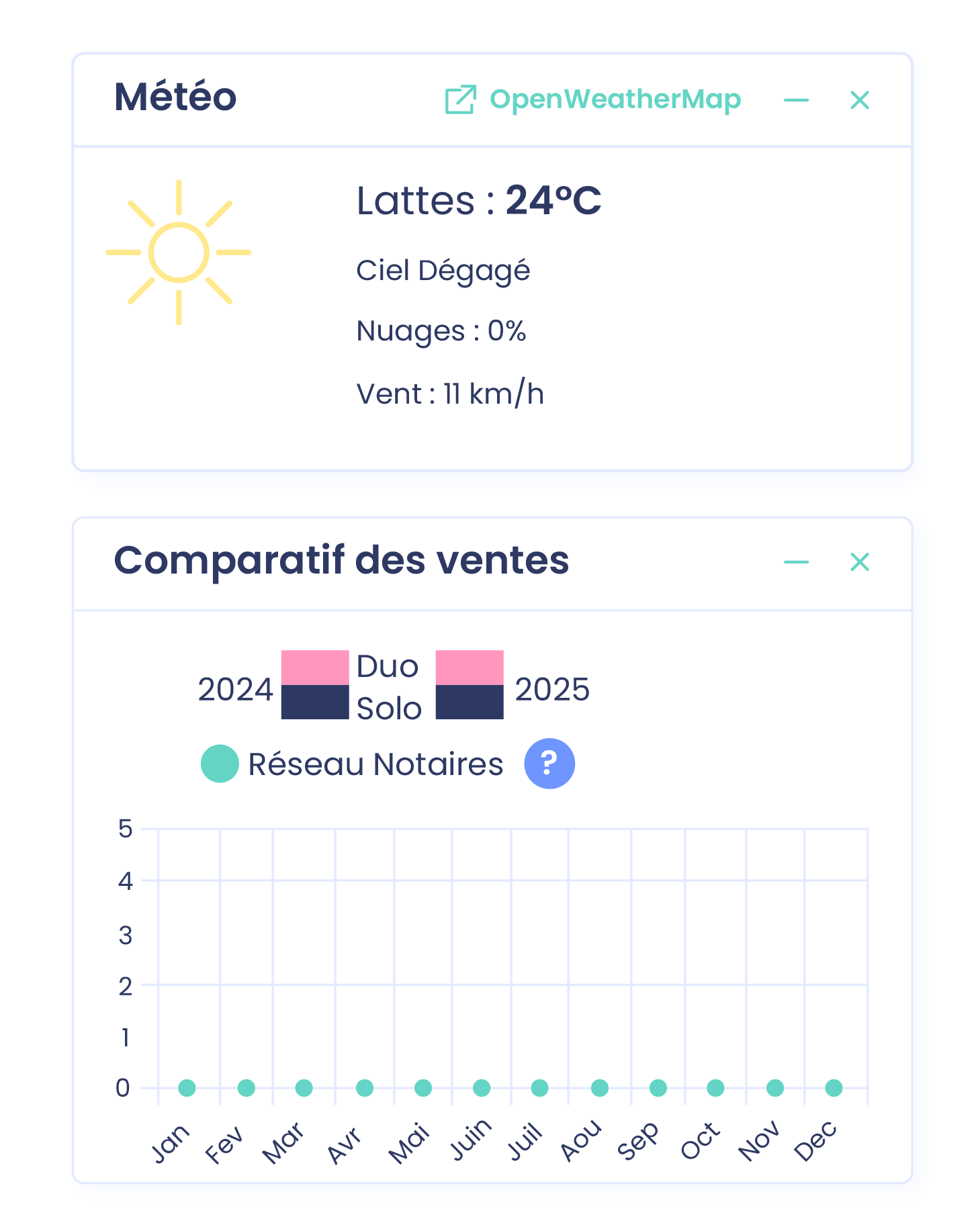Open the help question mark icon

coord(549,764)
